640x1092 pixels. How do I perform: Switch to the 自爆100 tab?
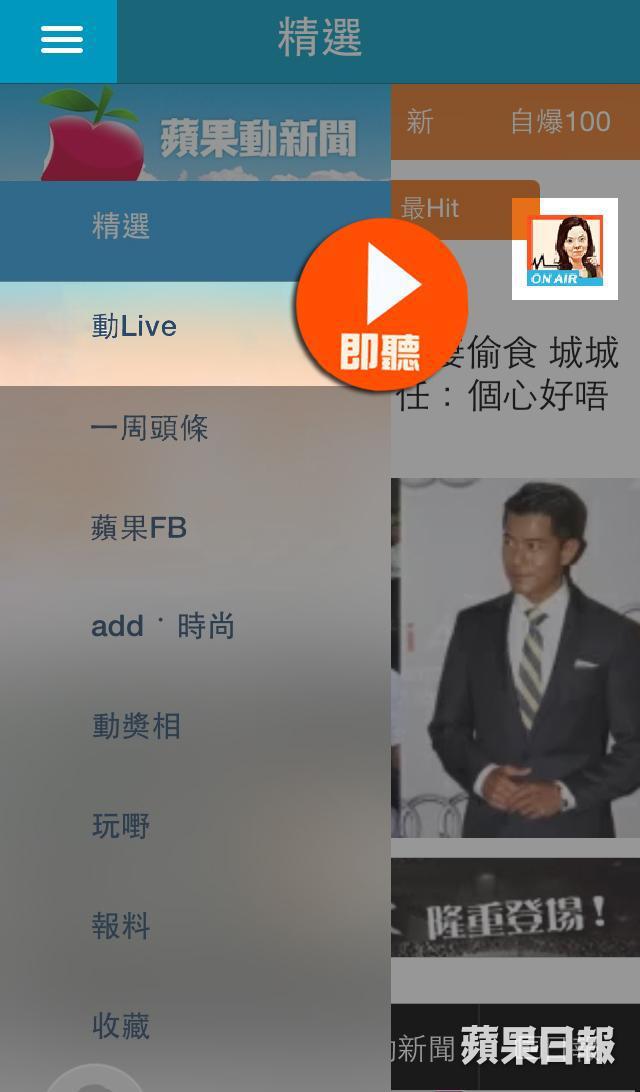[560, 122]
